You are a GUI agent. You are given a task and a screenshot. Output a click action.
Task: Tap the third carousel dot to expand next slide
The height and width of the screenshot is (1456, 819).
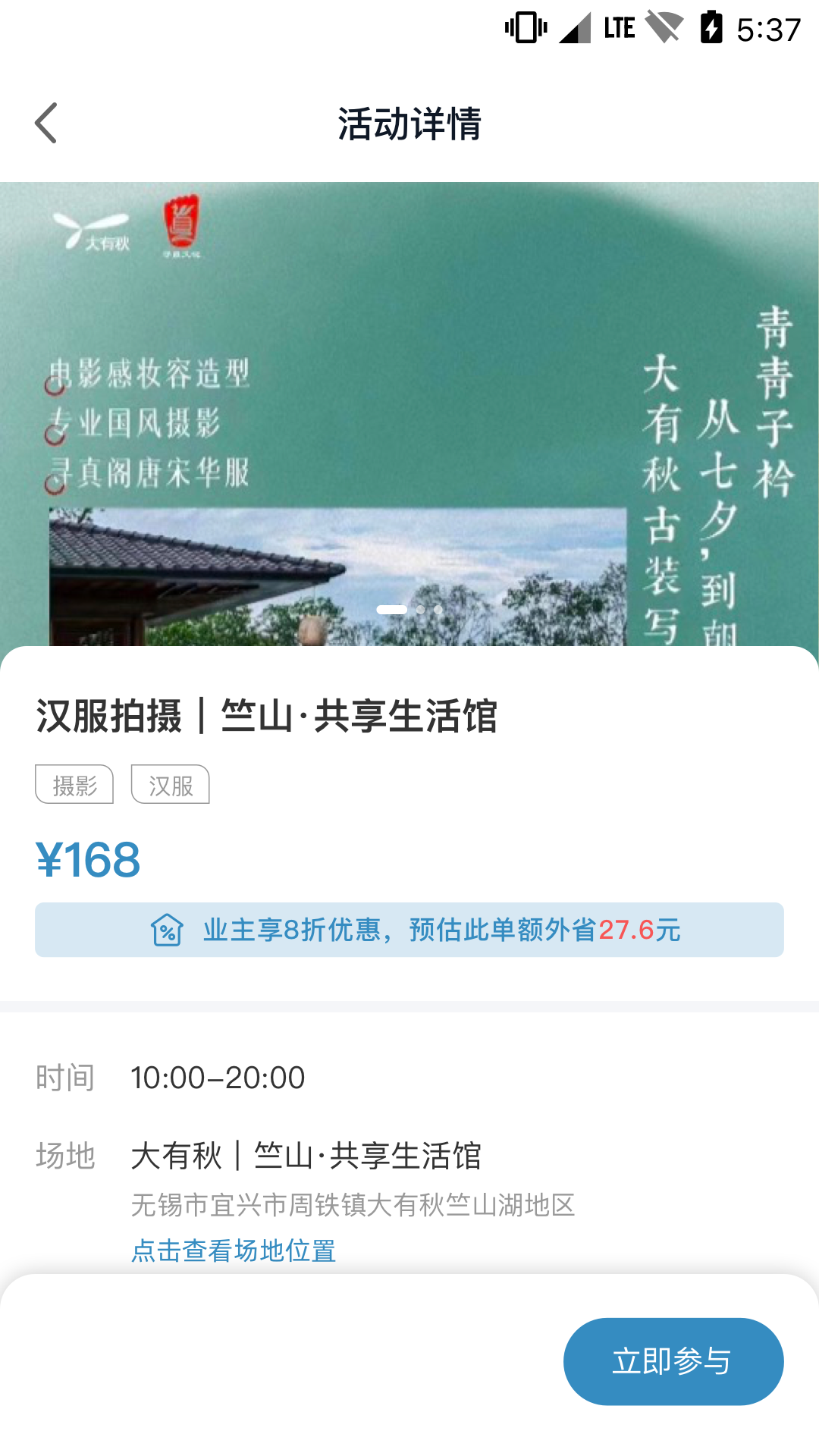pyautogui.click(x=438, y=609)
